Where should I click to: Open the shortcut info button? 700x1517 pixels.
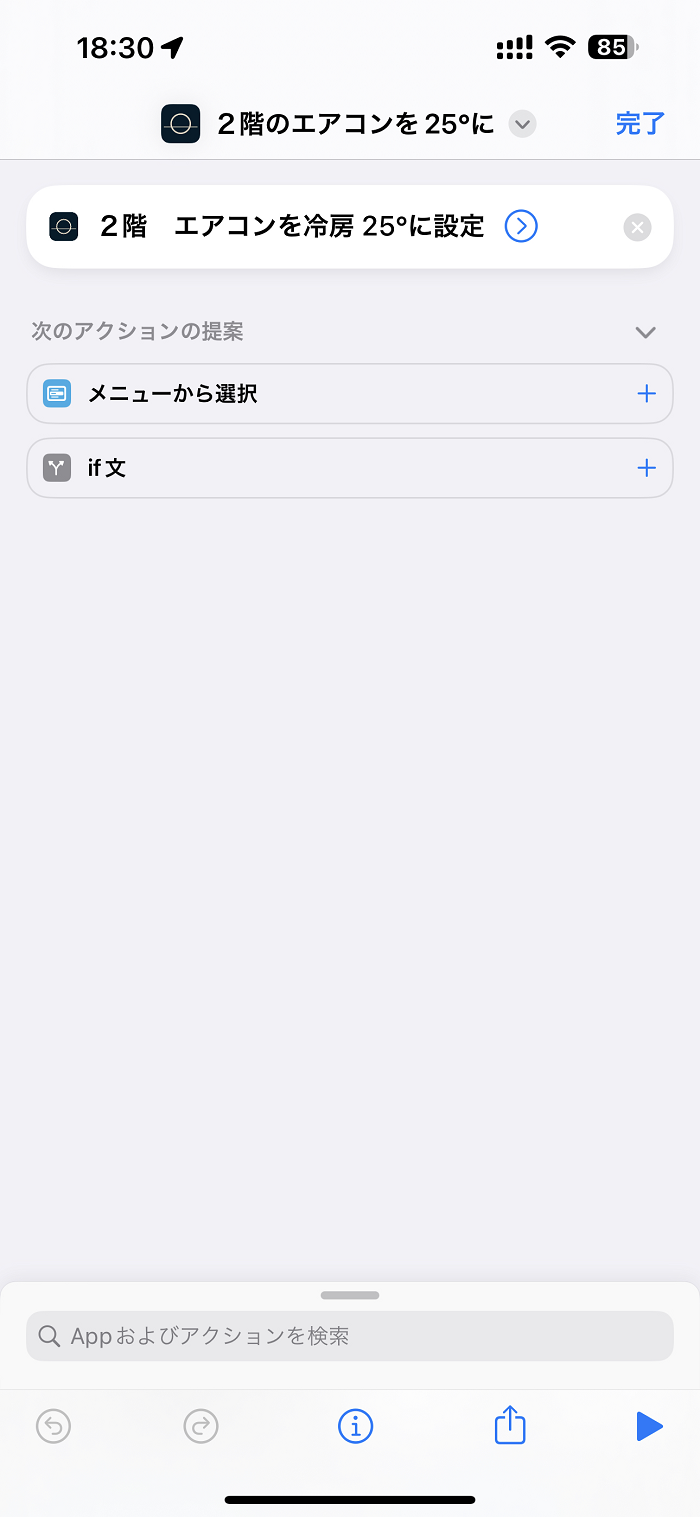tap(355, 1426)
